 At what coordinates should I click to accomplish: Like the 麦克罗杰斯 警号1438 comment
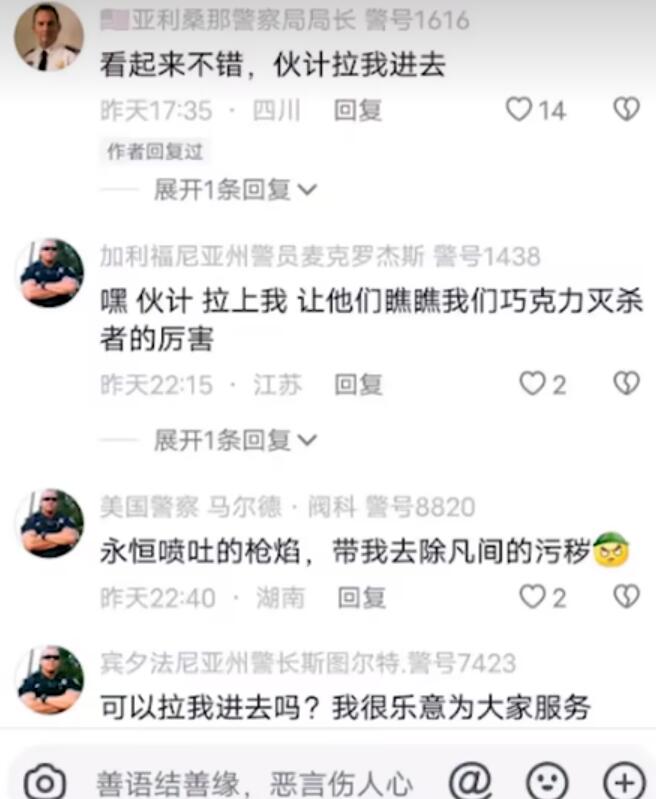coord(532,384)
